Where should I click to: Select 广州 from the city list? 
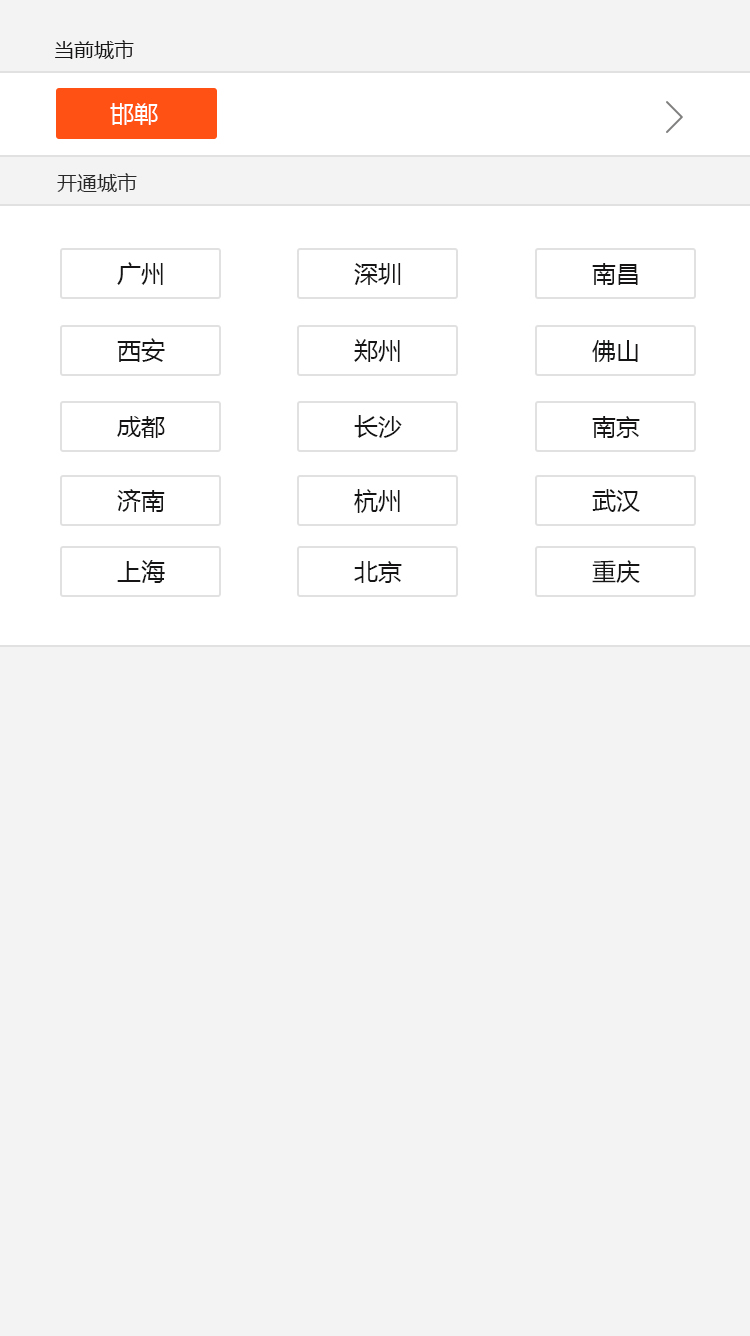[140, 273]
